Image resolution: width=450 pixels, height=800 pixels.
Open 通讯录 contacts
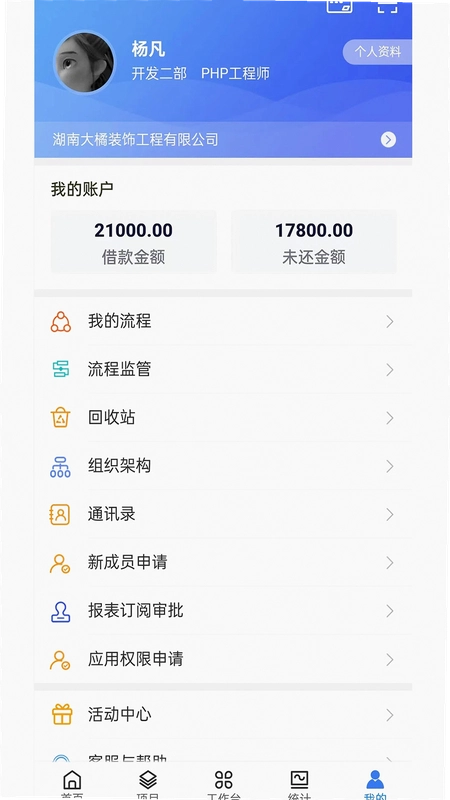point(223,514)
